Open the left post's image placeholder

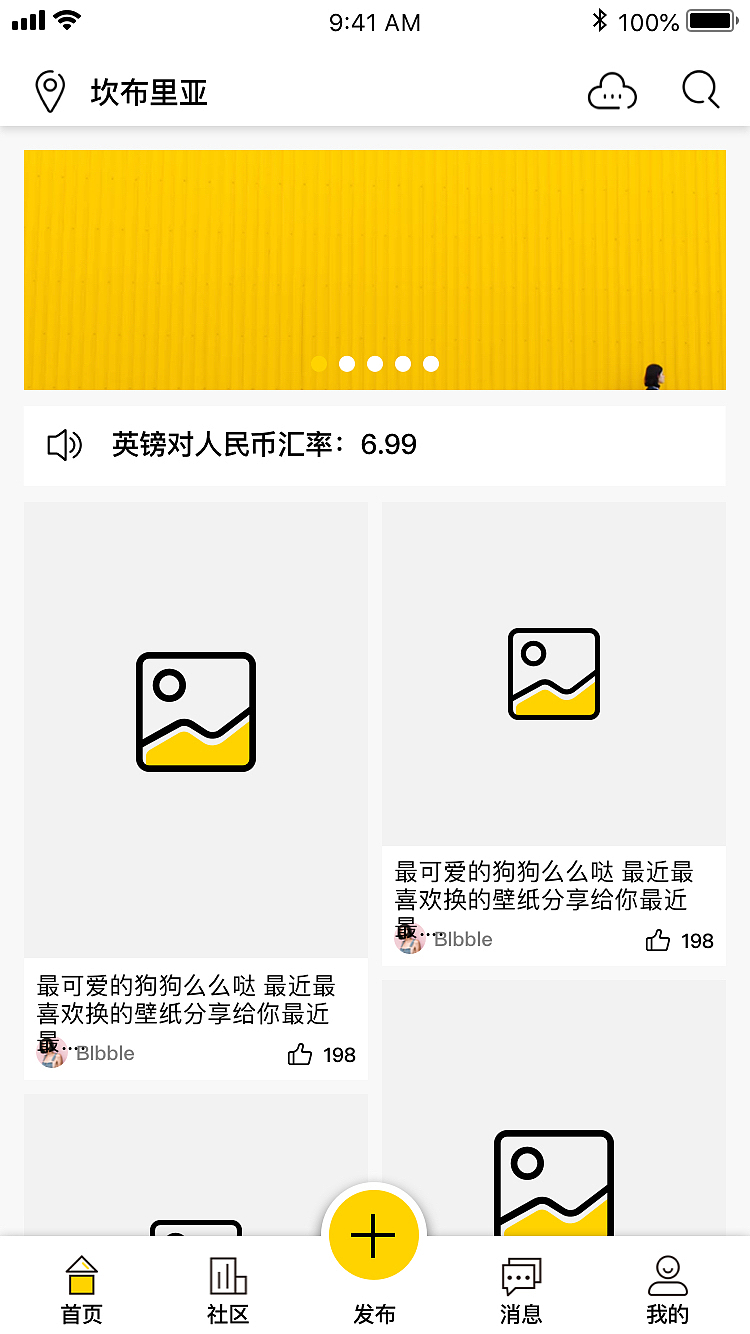point(195,712)
